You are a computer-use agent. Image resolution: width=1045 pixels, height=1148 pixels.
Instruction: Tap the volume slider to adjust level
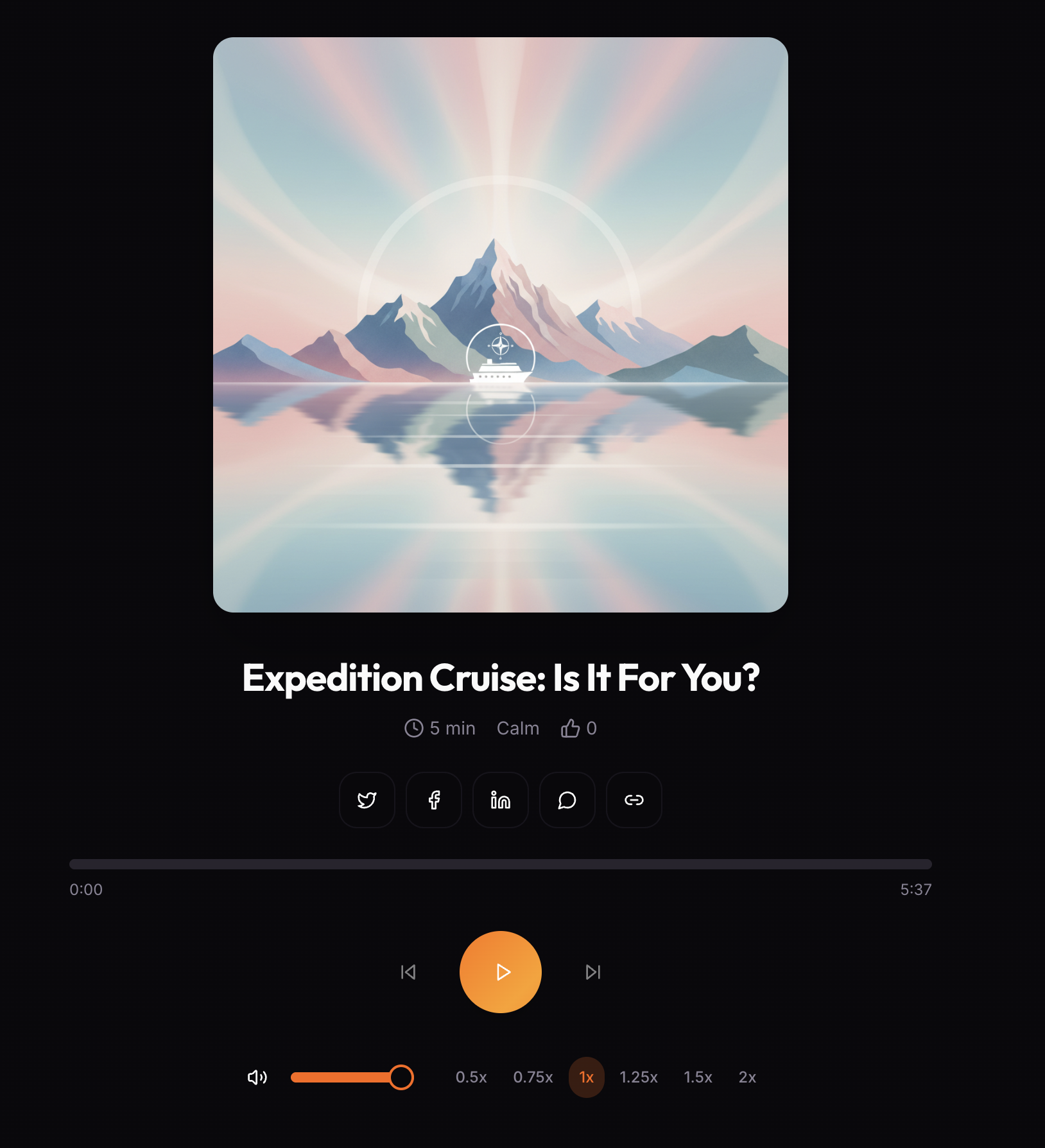[x=347, y=1077]
